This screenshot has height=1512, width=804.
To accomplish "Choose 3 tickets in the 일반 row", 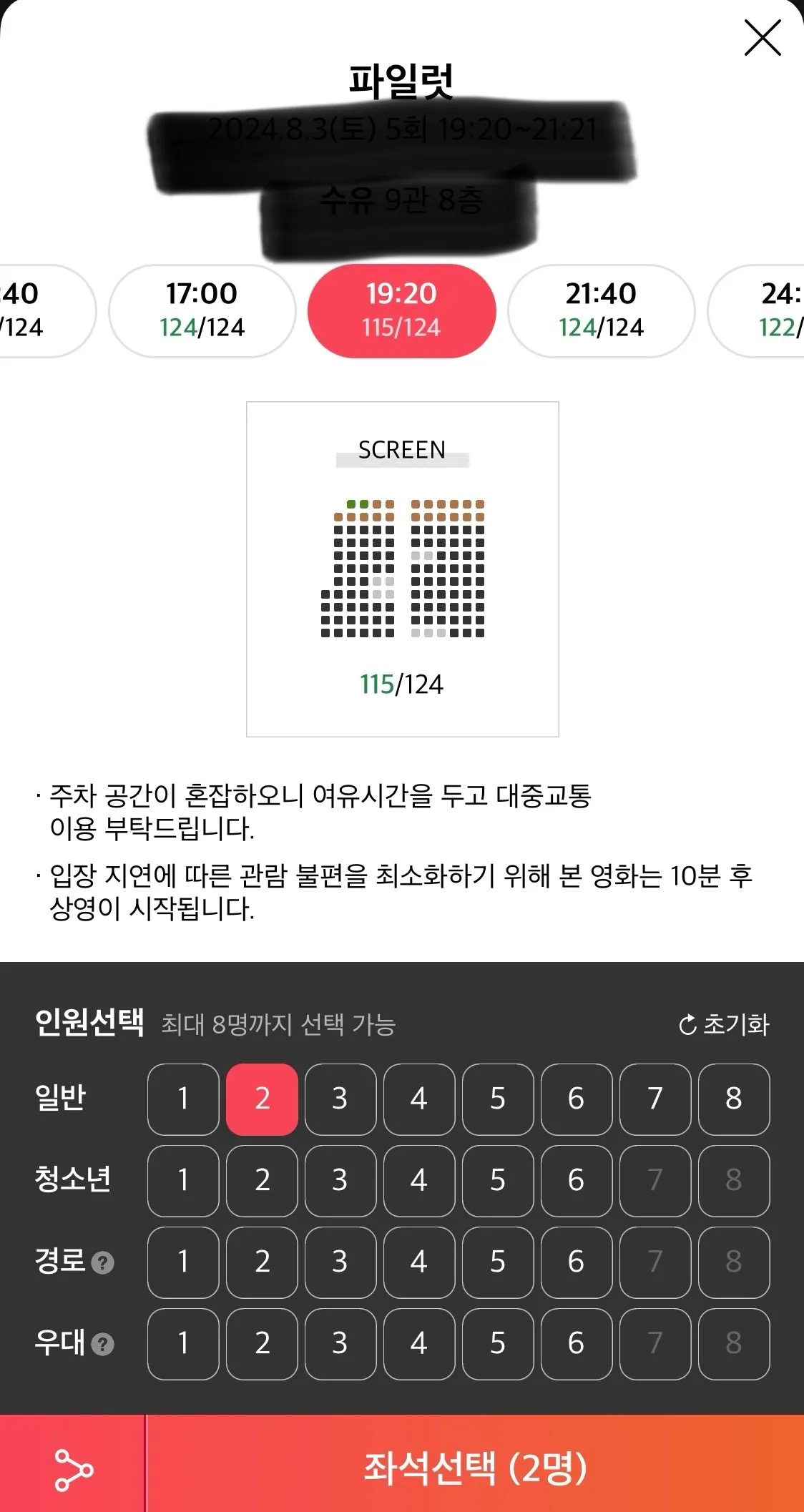I will pos(340,1099).
